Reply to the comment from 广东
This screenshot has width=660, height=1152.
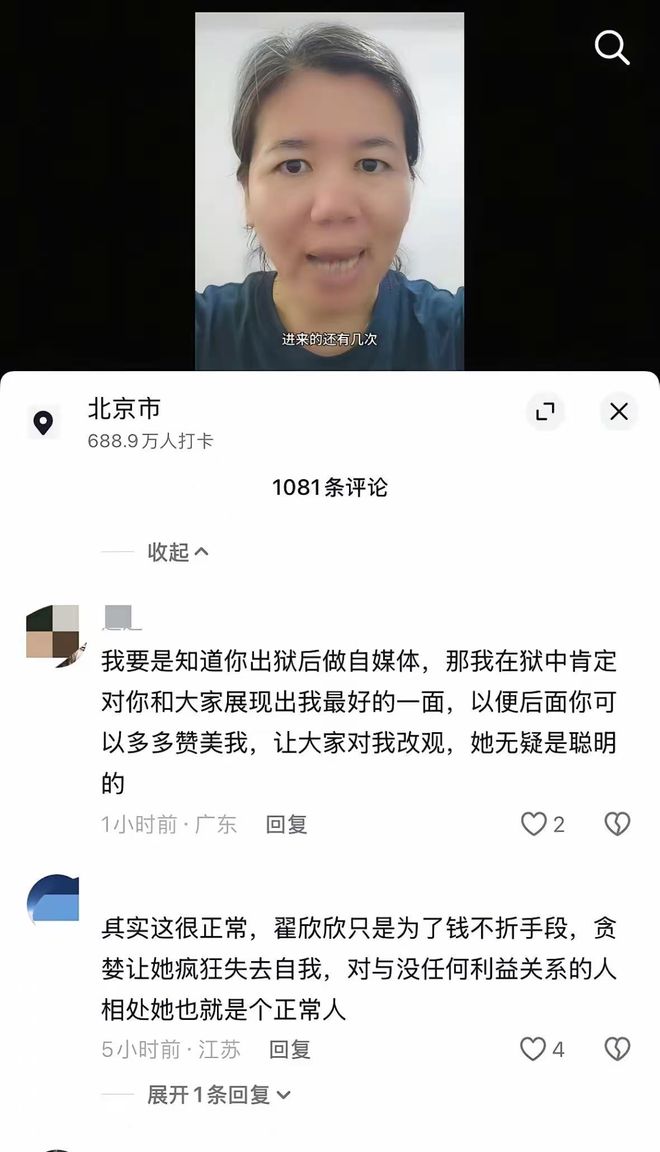286,824
